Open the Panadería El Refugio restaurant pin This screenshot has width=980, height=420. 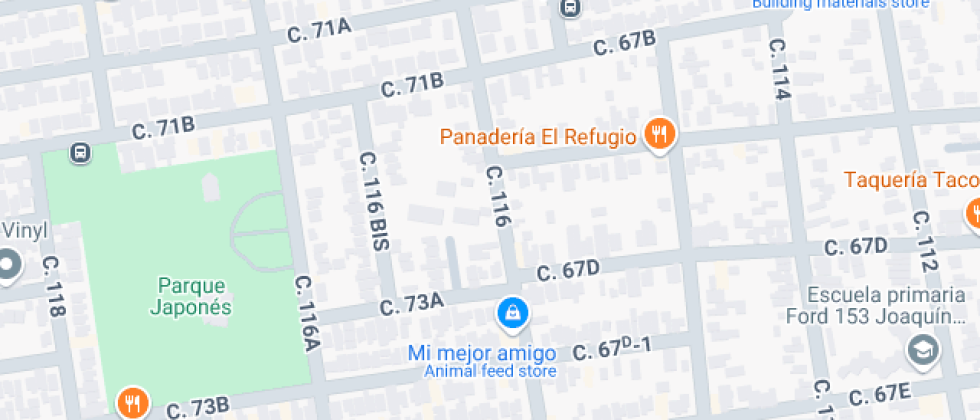pyautogui.click(x=658, y=133)
